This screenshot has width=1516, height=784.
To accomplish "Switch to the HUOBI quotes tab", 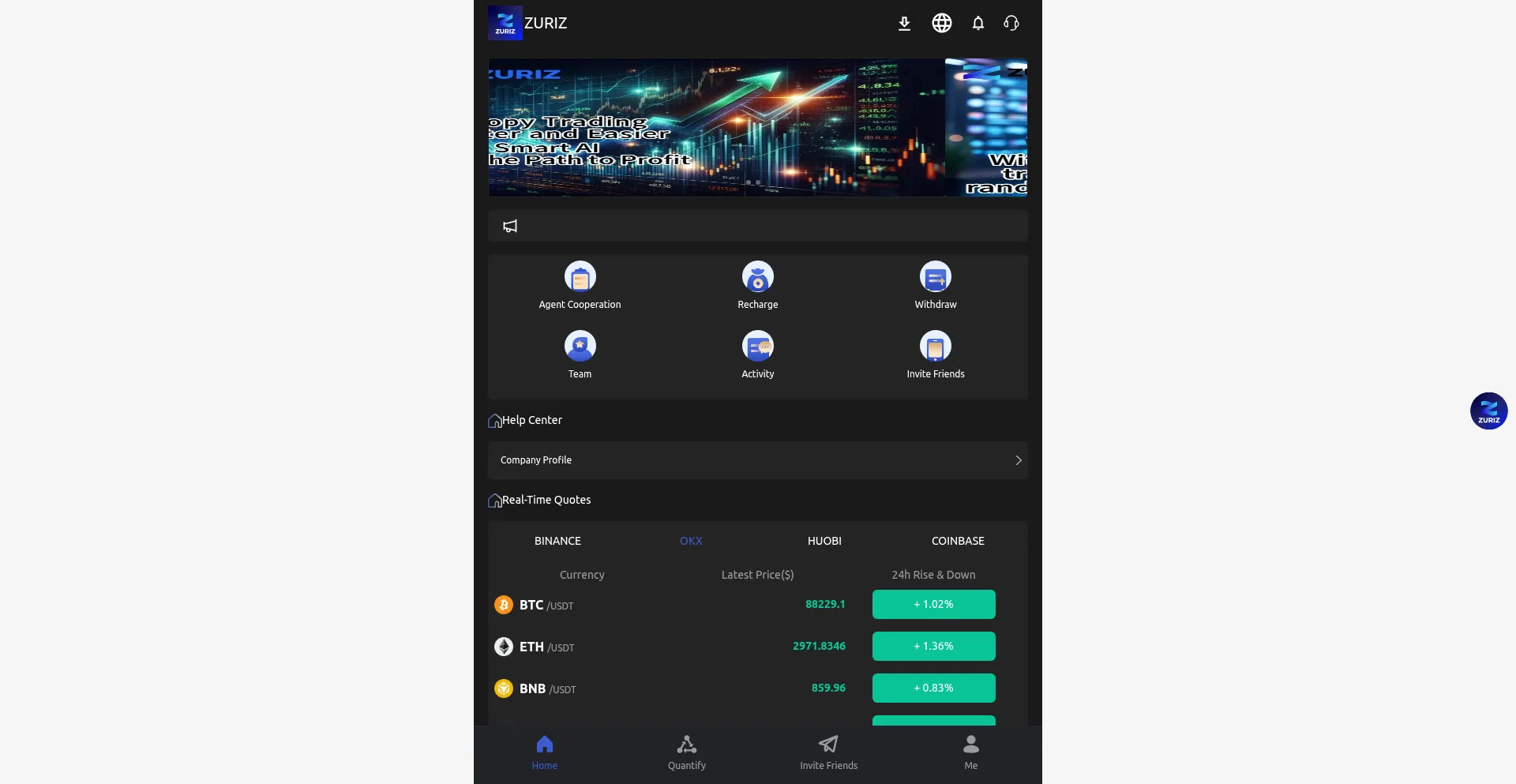I will 824,541.
